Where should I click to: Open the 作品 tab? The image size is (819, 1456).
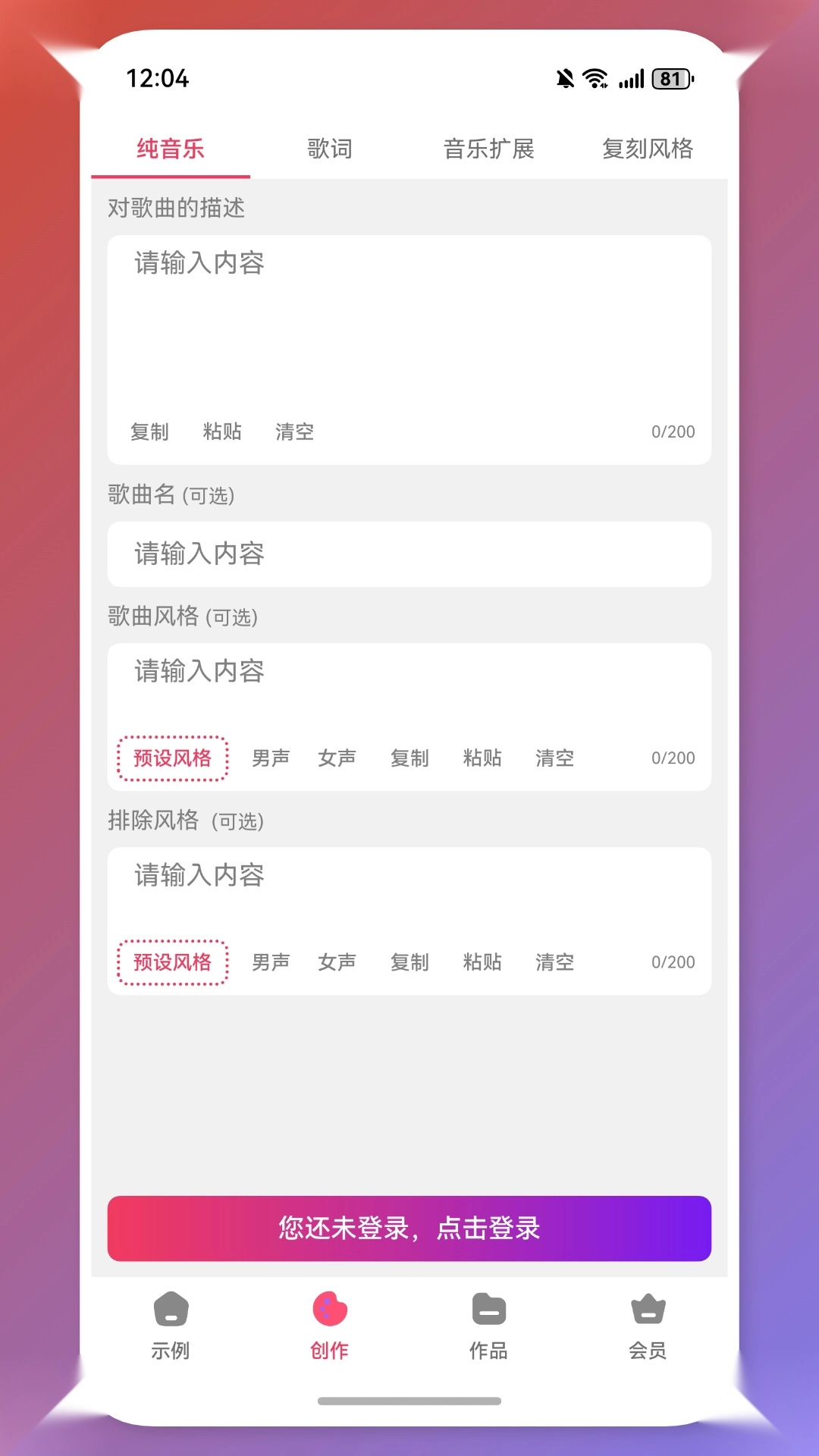coord(489,1326)
